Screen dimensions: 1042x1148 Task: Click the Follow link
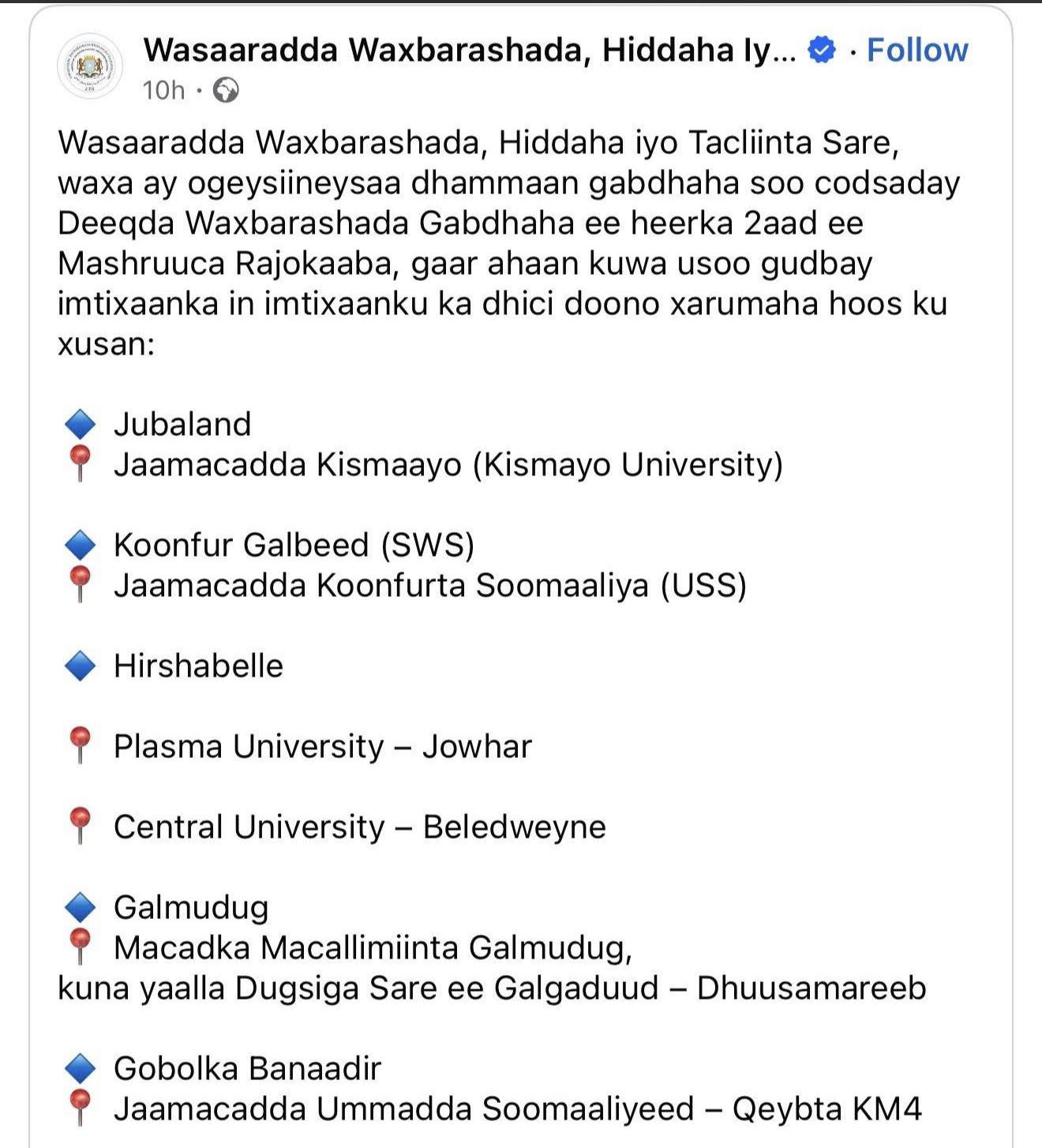(x=919, y=50)
